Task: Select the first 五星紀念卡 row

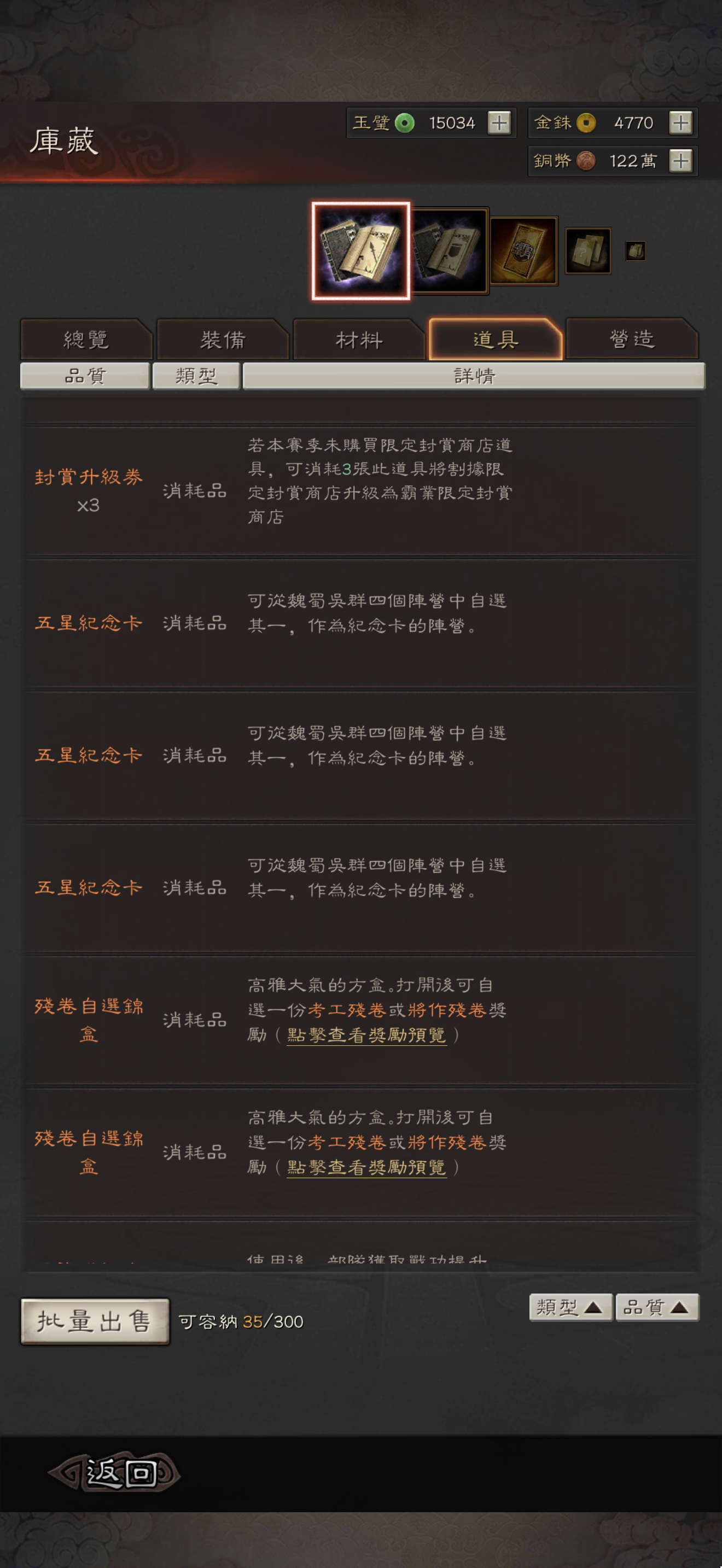Action: coord(361,623)
